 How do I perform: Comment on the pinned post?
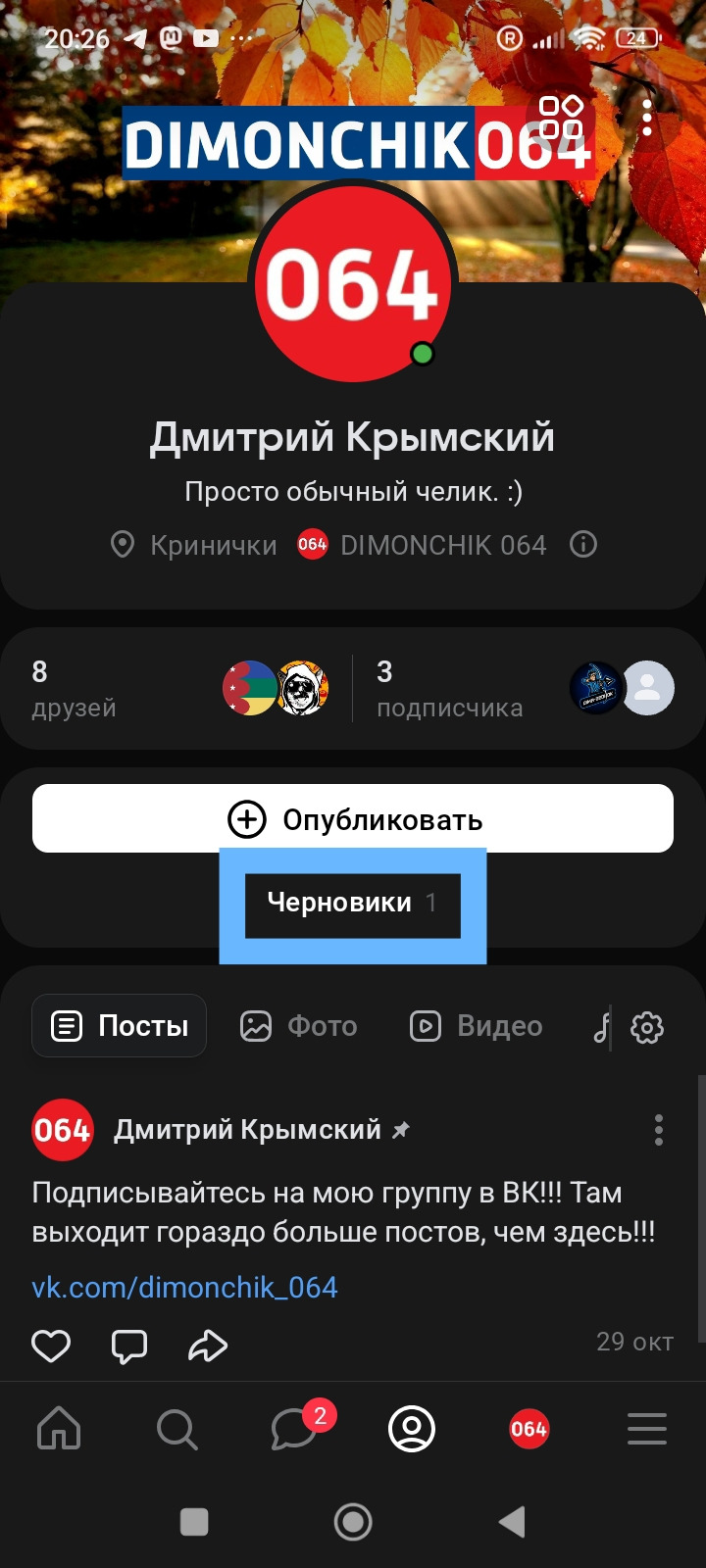point(129,1346)
